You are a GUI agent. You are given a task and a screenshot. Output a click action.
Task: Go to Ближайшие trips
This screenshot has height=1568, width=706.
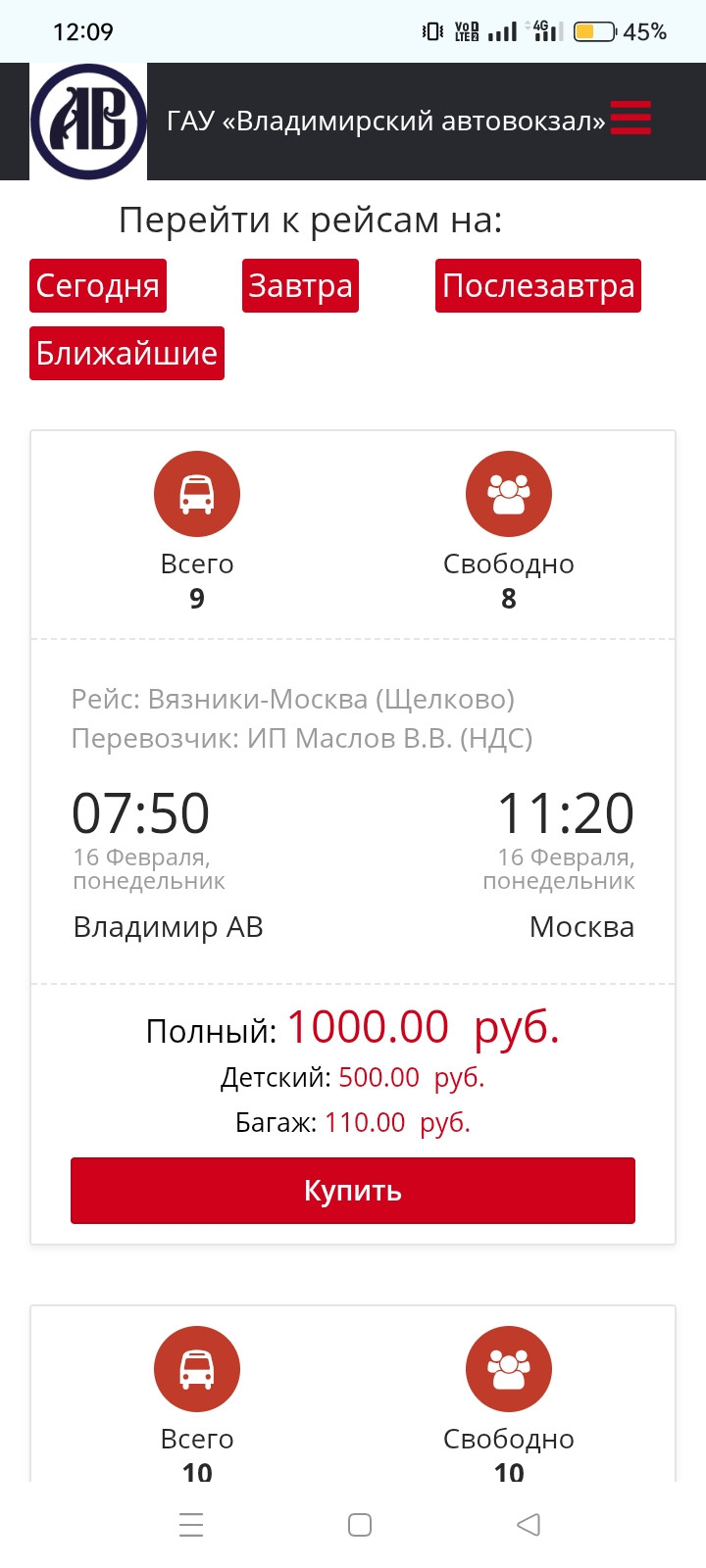tap(126, 353)
